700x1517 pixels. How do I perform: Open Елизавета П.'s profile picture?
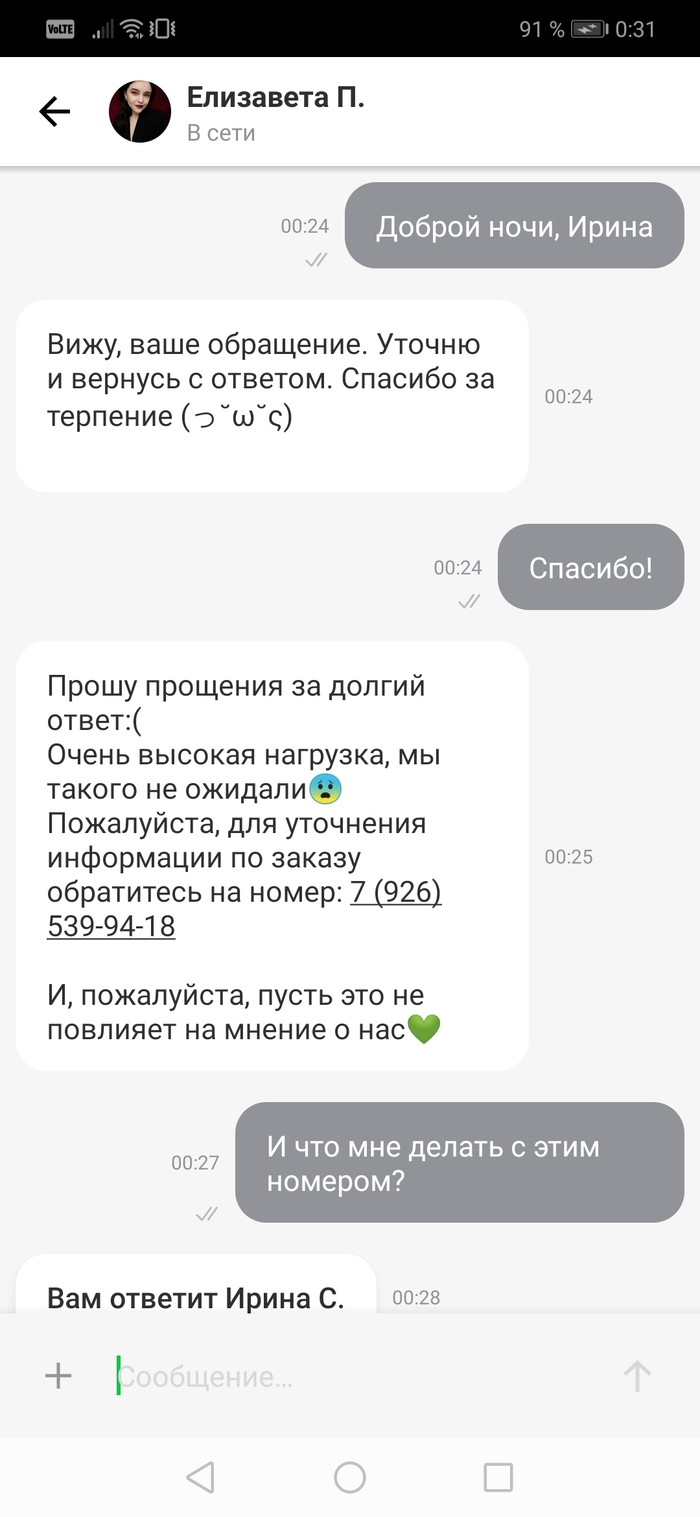tap(139, 112)
